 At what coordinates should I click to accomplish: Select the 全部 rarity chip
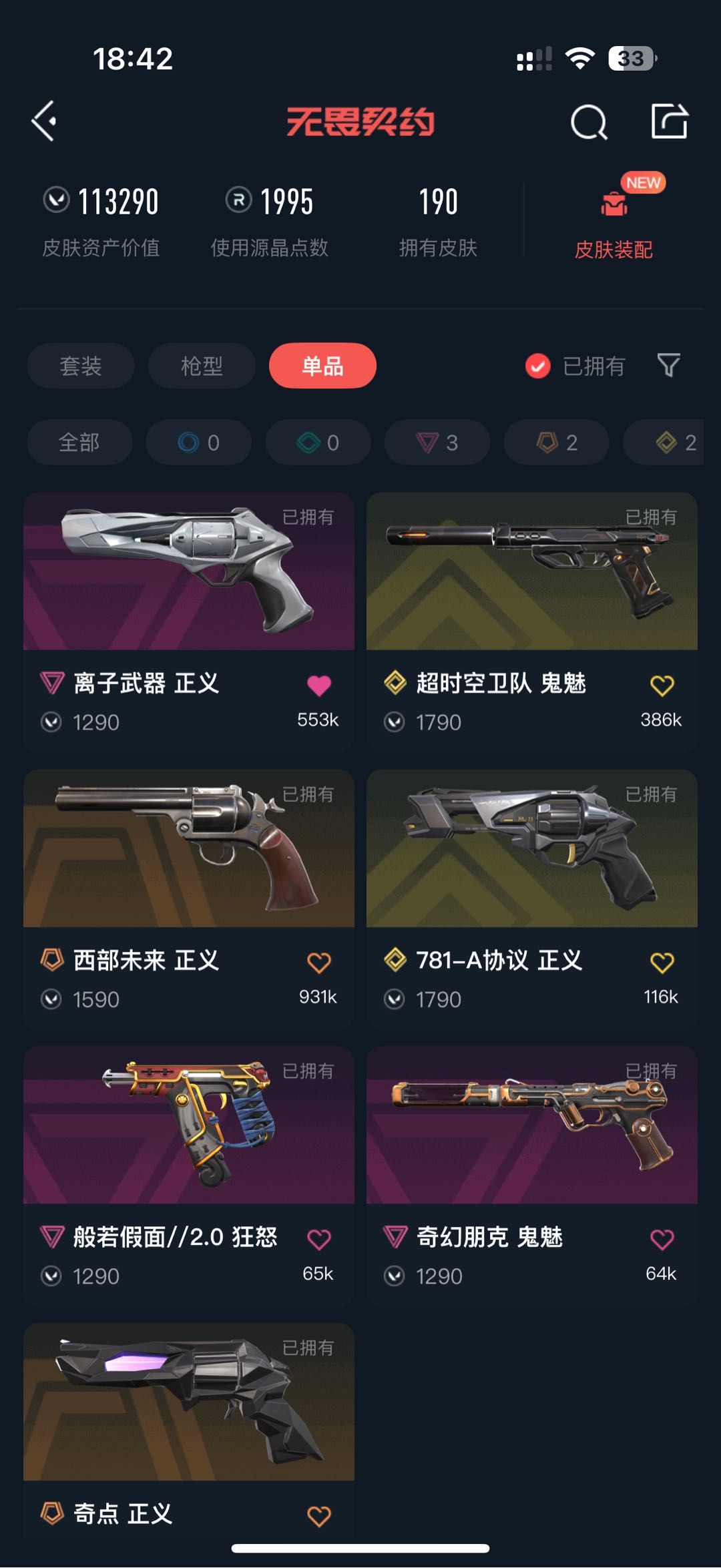(x=79, y=442)
